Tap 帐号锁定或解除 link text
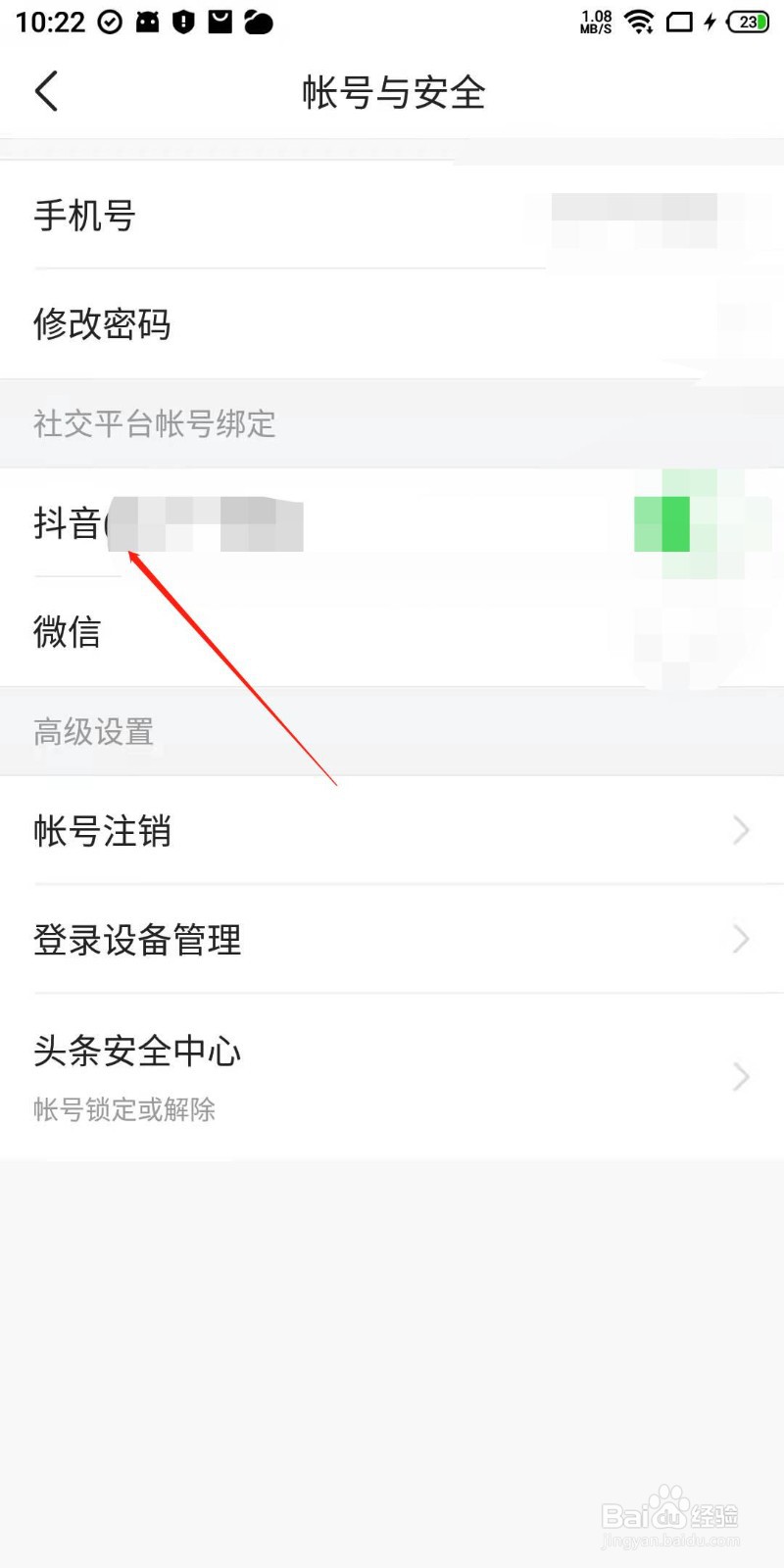The width and height of the screenshot is (784, 1568). (123, 1109)
